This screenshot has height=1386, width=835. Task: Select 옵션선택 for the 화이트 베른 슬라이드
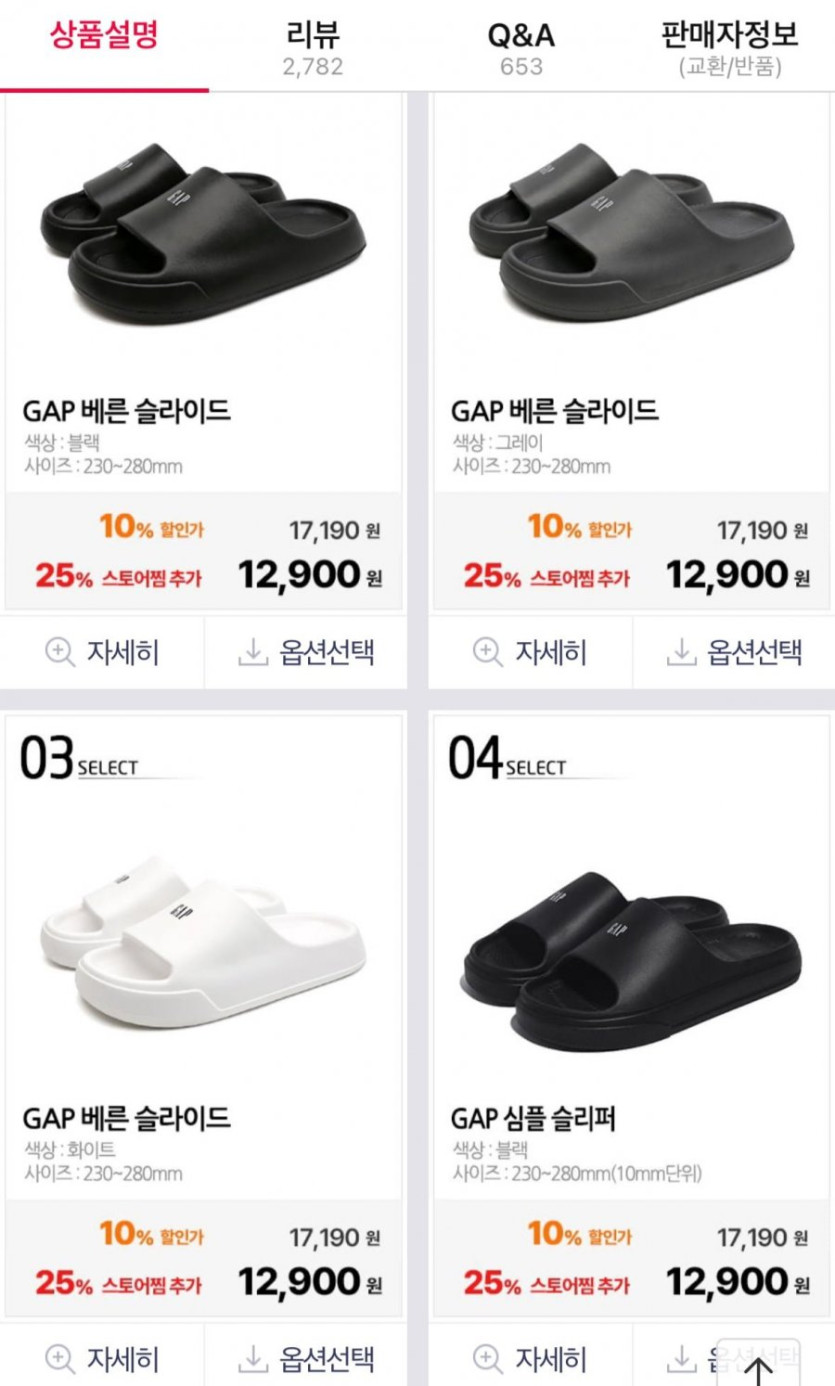[x=306, y=1358]
